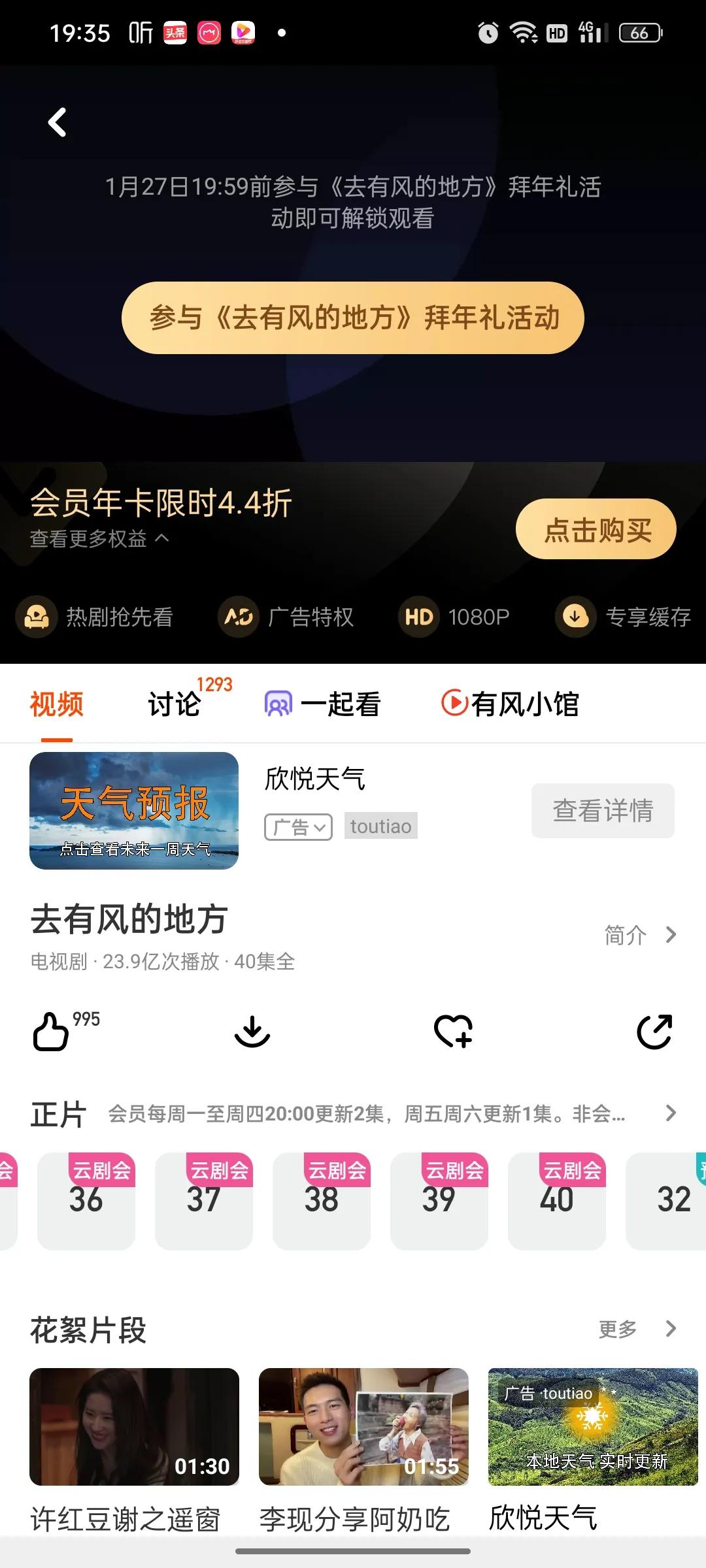
Task: Play episode 40
Action: click(557, 1201)
